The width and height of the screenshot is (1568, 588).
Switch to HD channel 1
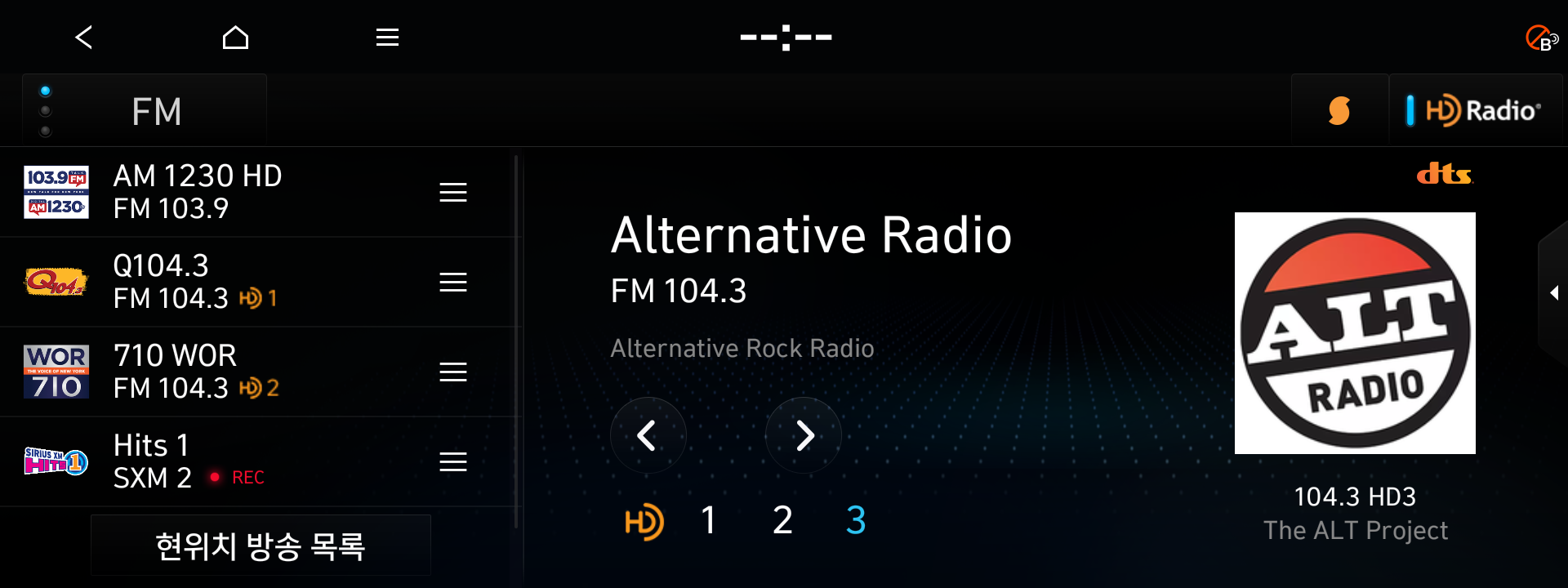coord(709,520)
